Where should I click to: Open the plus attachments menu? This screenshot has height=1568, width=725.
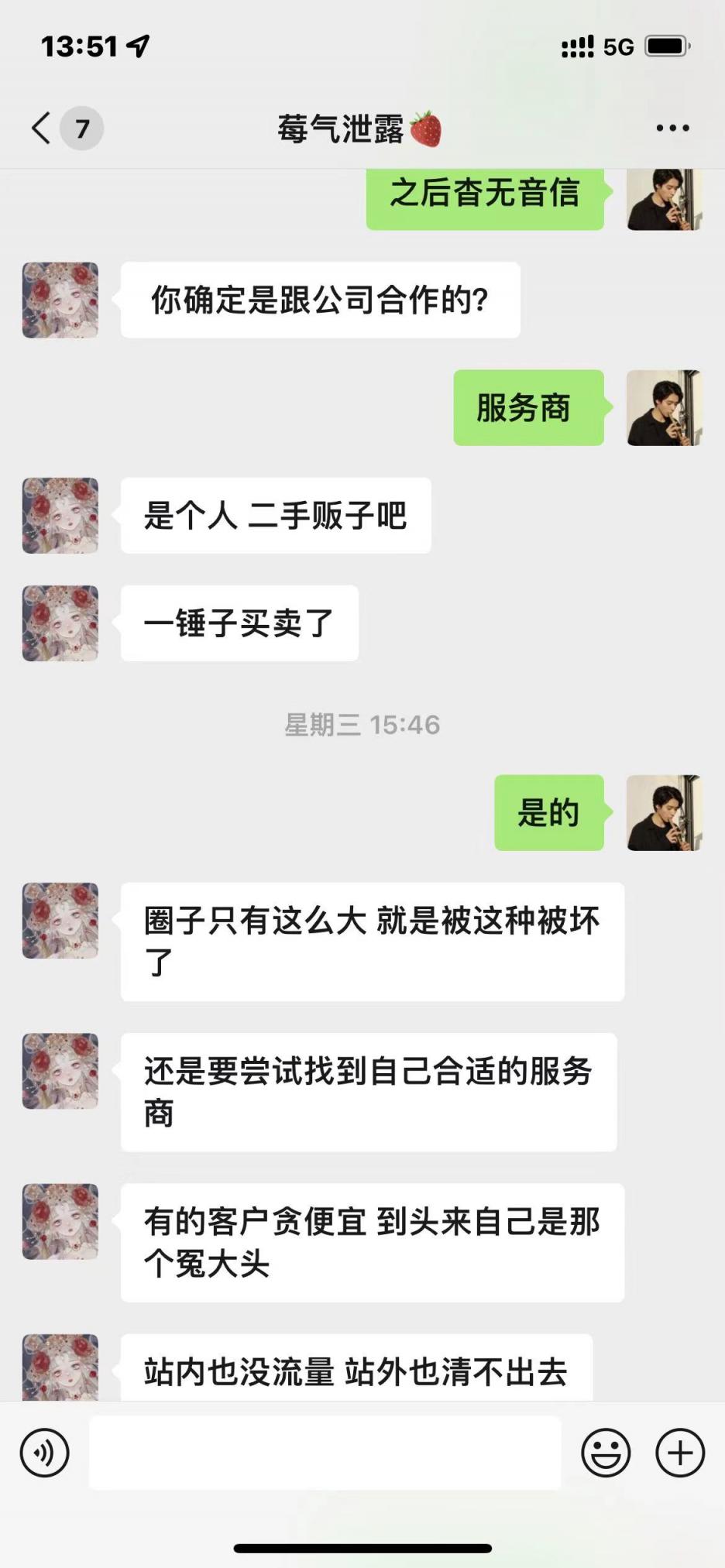tap(680, 1453)
